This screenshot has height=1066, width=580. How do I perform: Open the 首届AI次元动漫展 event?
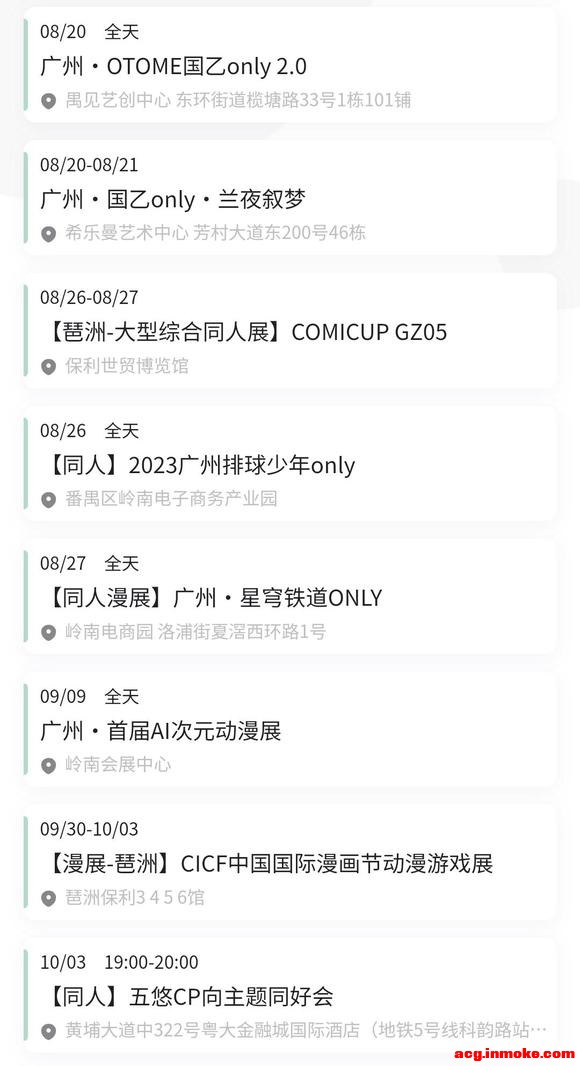[290, 730]
